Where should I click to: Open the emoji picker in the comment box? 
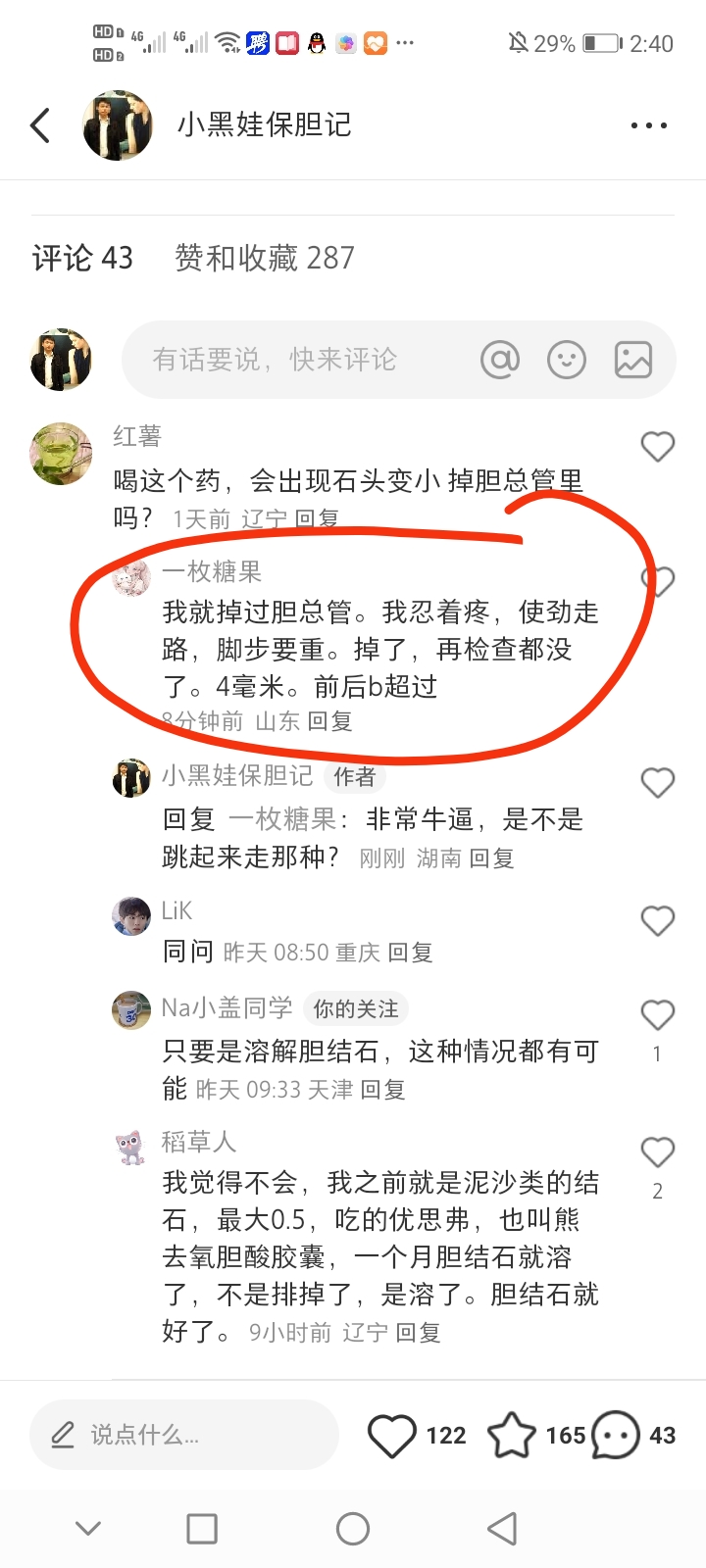567,360
